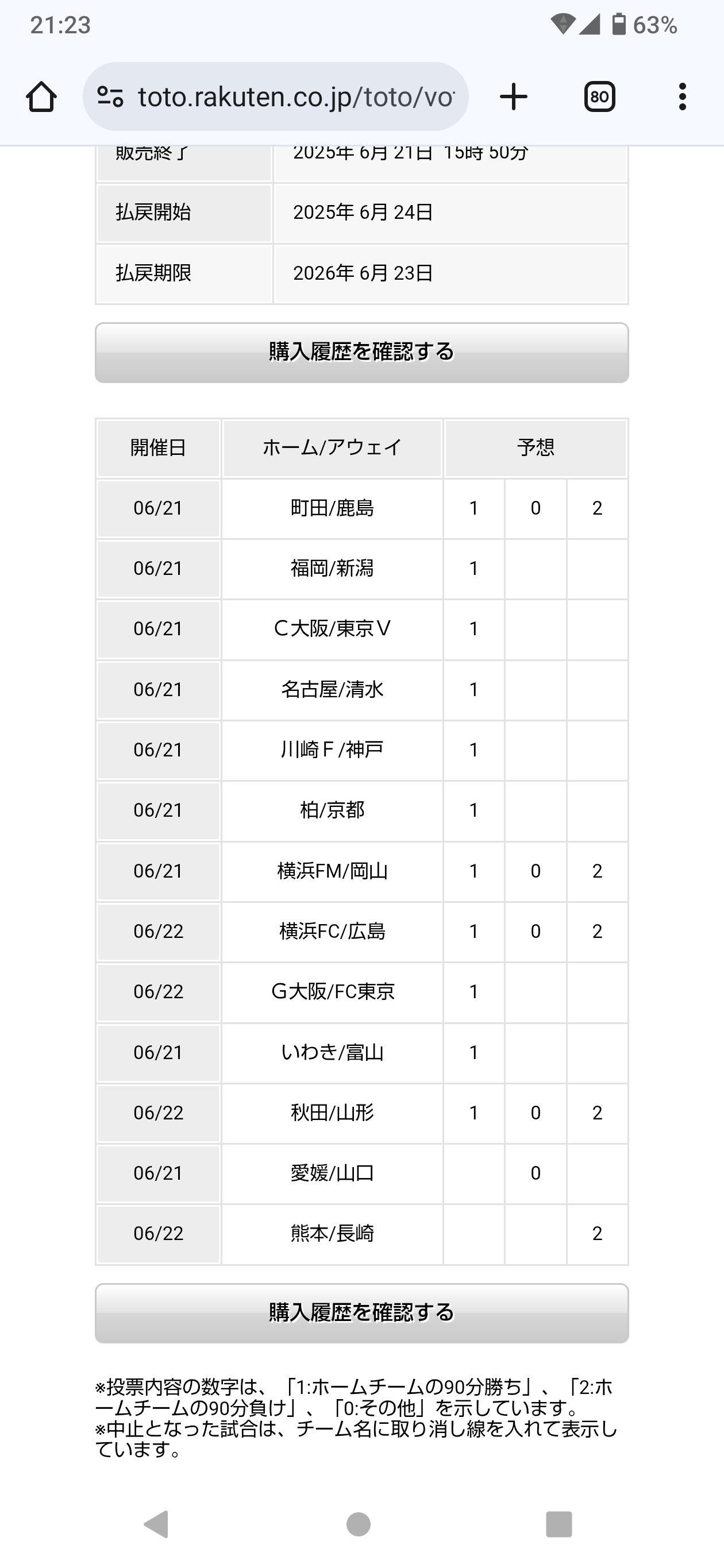Open a new browser tab

pyautogui.click(x=513, y=97)
